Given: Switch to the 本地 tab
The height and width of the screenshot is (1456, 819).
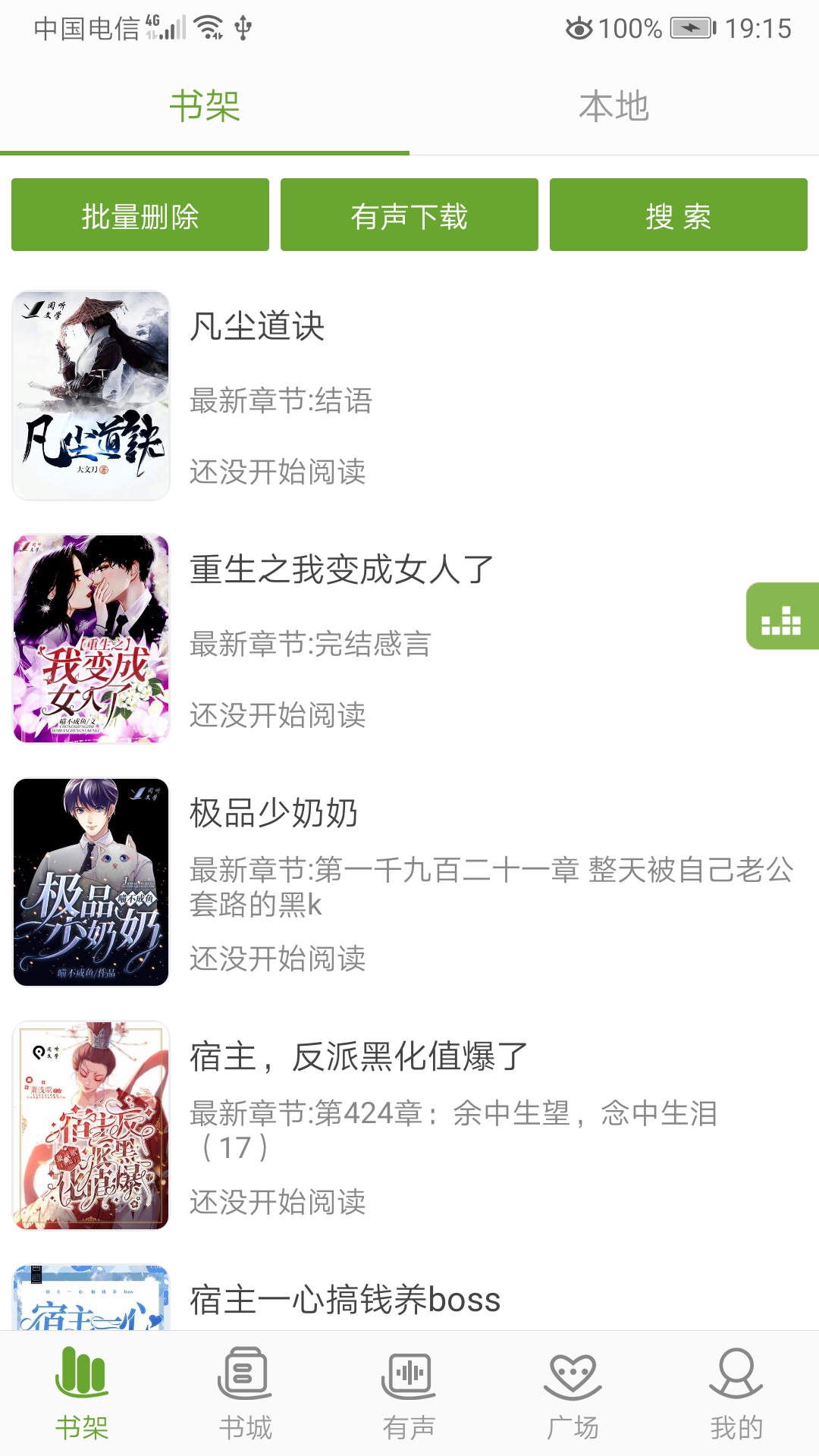Looking at the screenshot, I should tap(613, 107).
